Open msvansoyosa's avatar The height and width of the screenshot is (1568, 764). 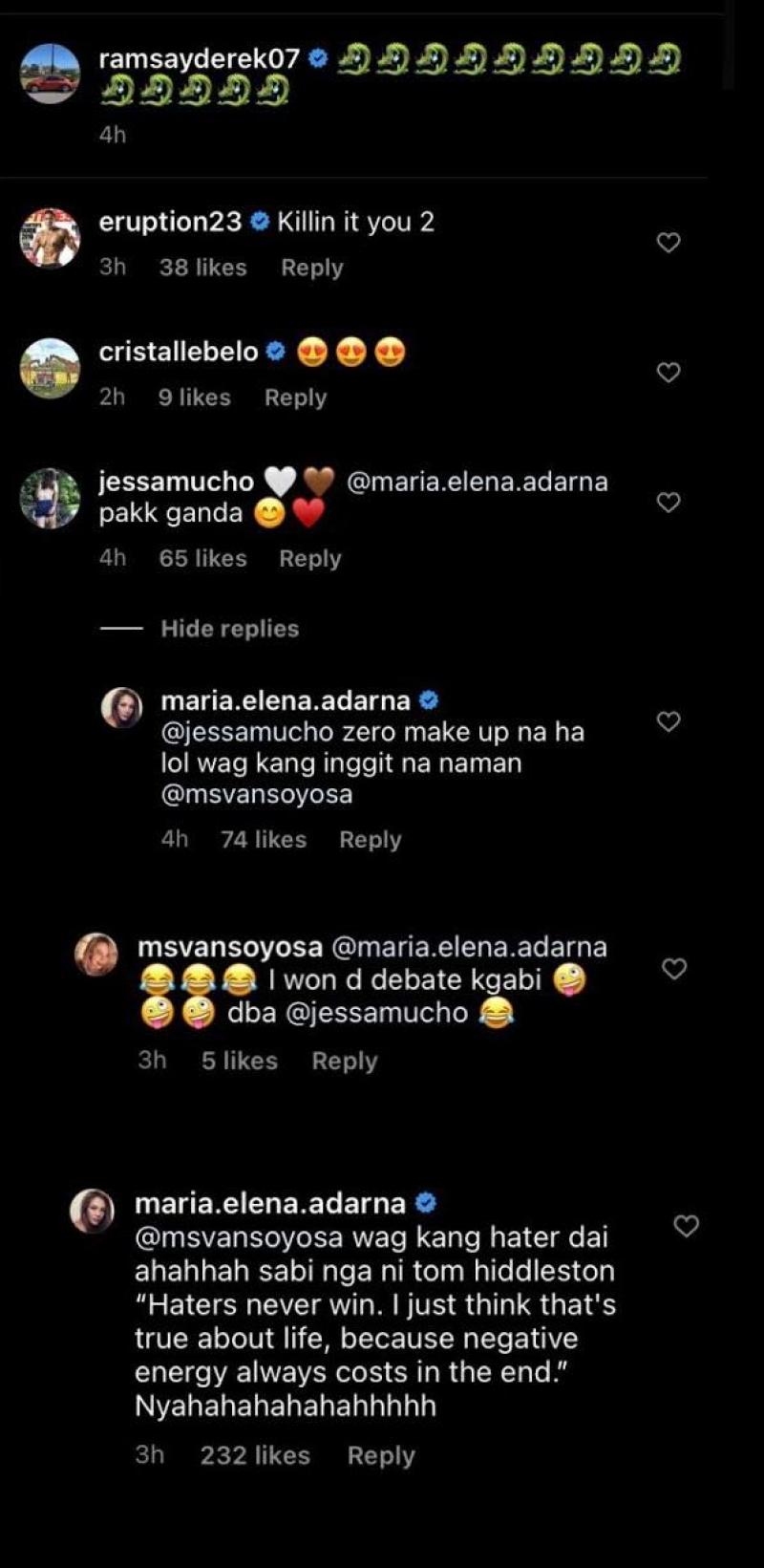96,955
